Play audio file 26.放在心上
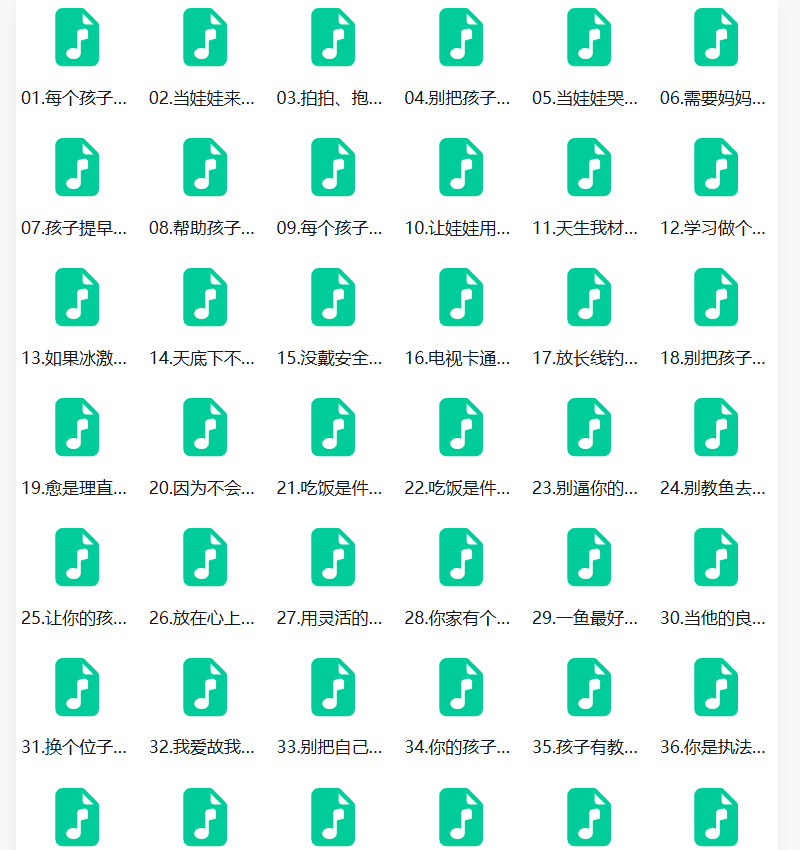The image size is (800, 850). click(x=205, y=557)
